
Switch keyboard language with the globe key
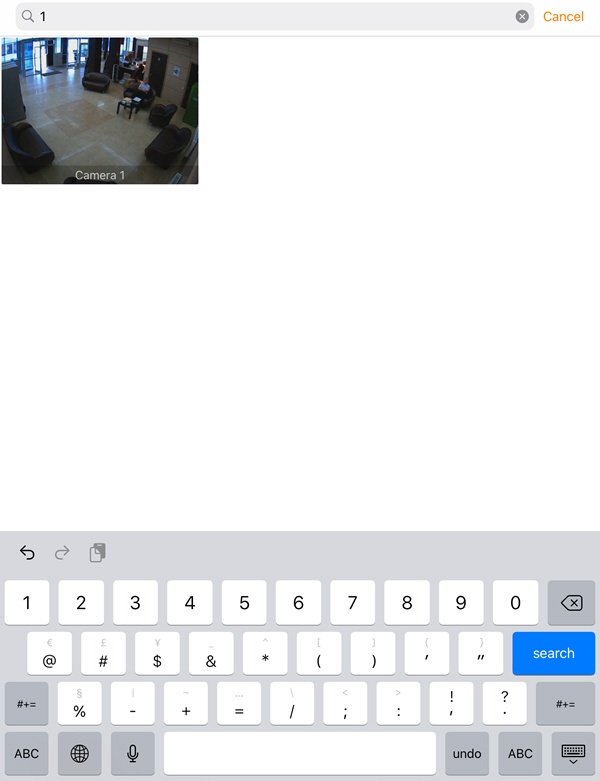pos(79,753)
